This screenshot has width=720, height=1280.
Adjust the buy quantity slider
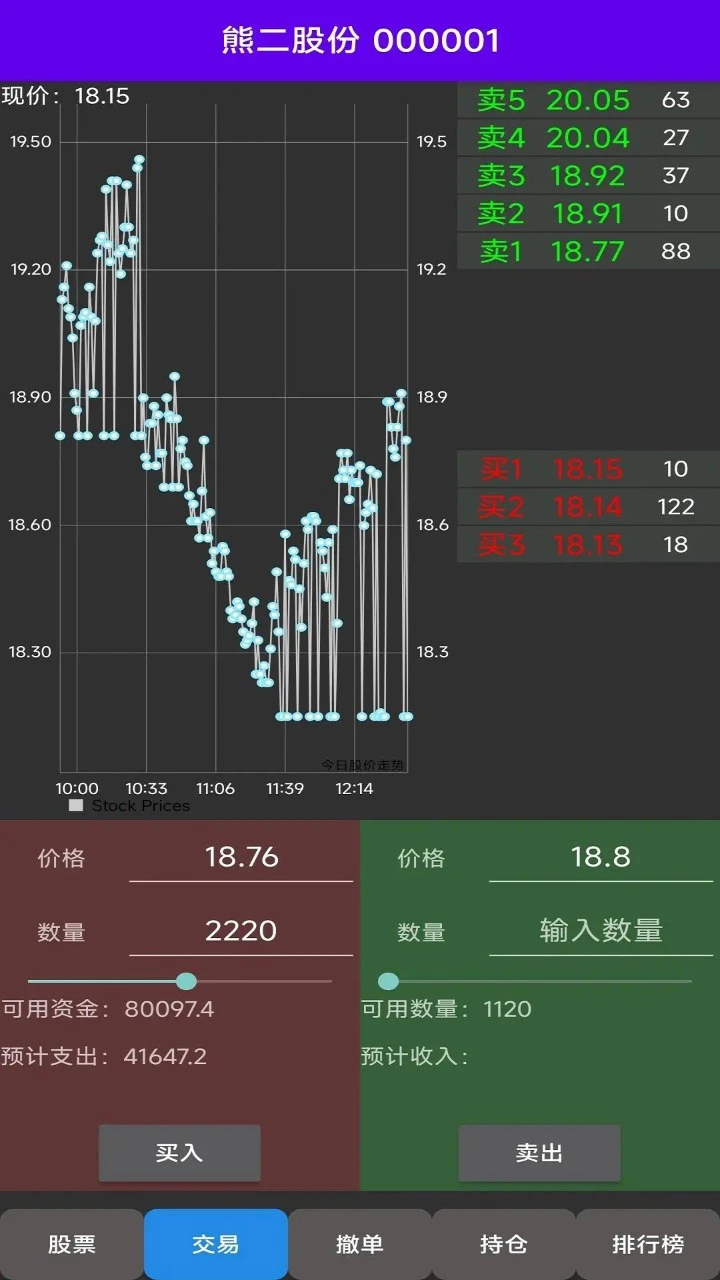coord(188,981)
